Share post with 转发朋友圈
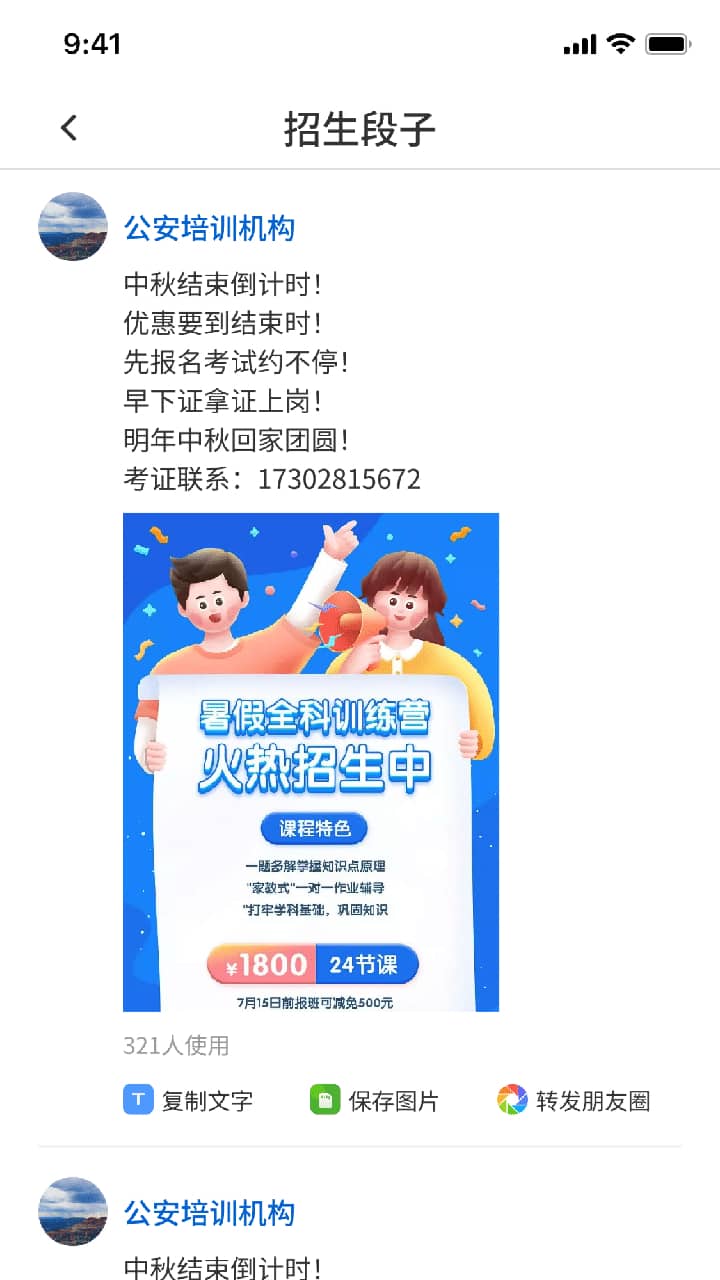This screenshot has height=1280, width=720. click(x=574, y=1101)
